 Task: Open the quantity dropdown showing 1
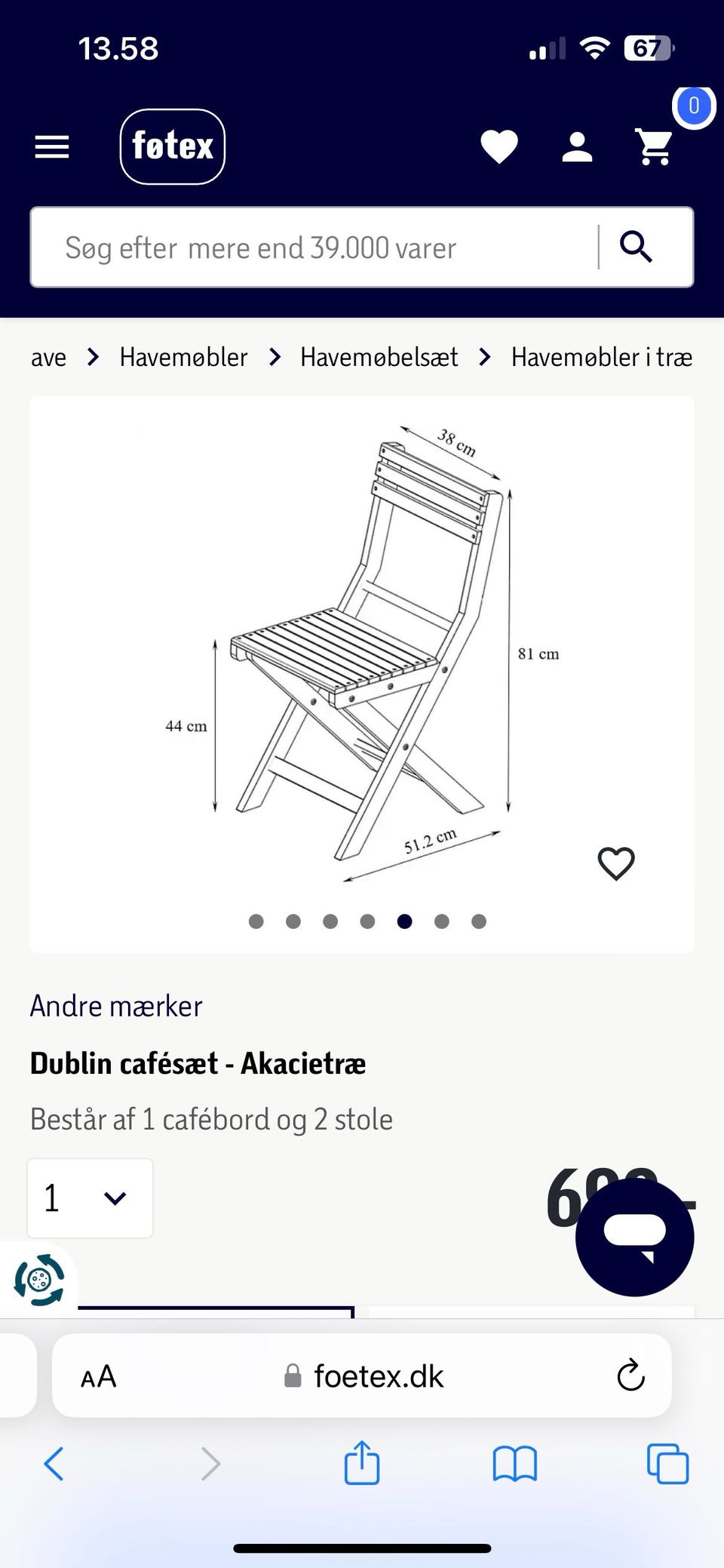[x=90, y=1198]
